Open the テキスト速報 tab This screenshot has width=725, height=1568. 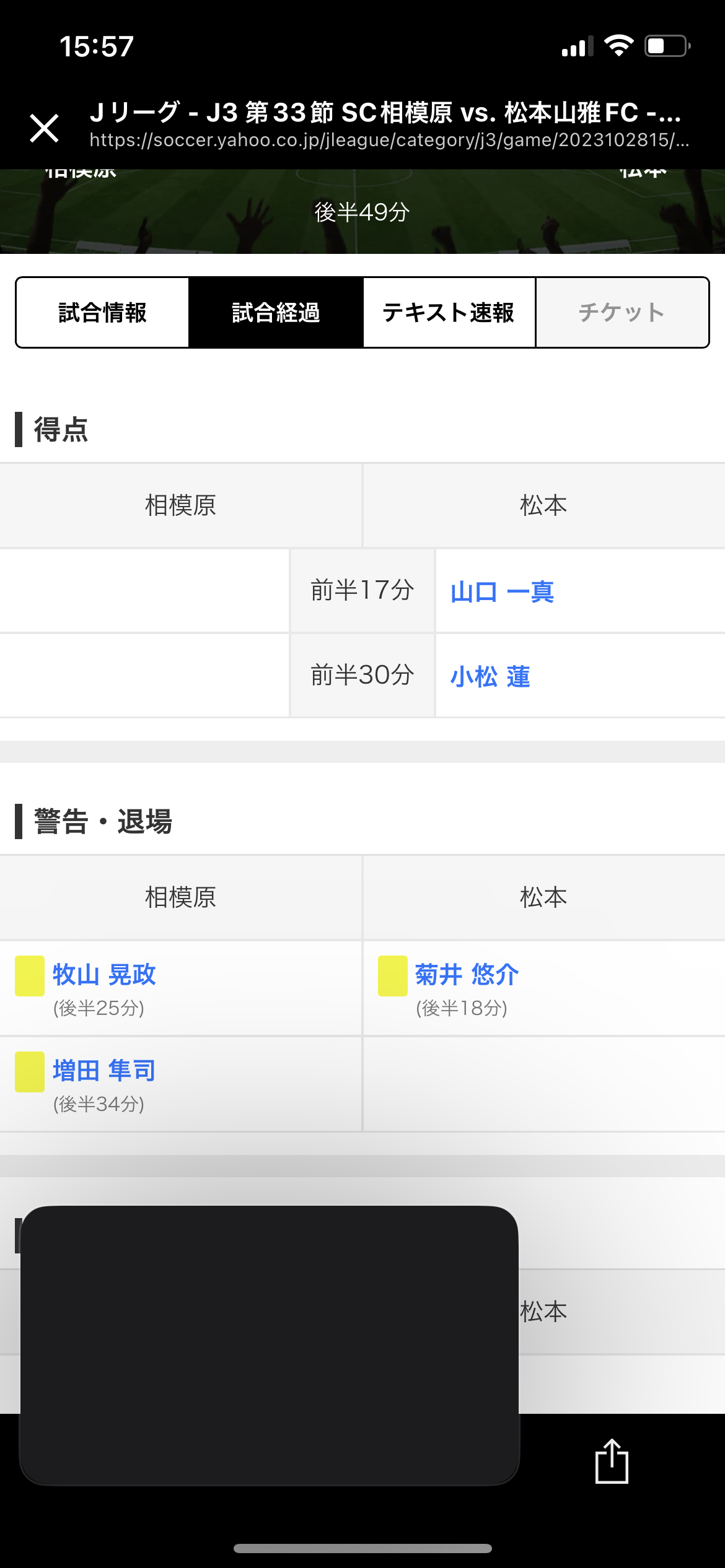point(449,313)
